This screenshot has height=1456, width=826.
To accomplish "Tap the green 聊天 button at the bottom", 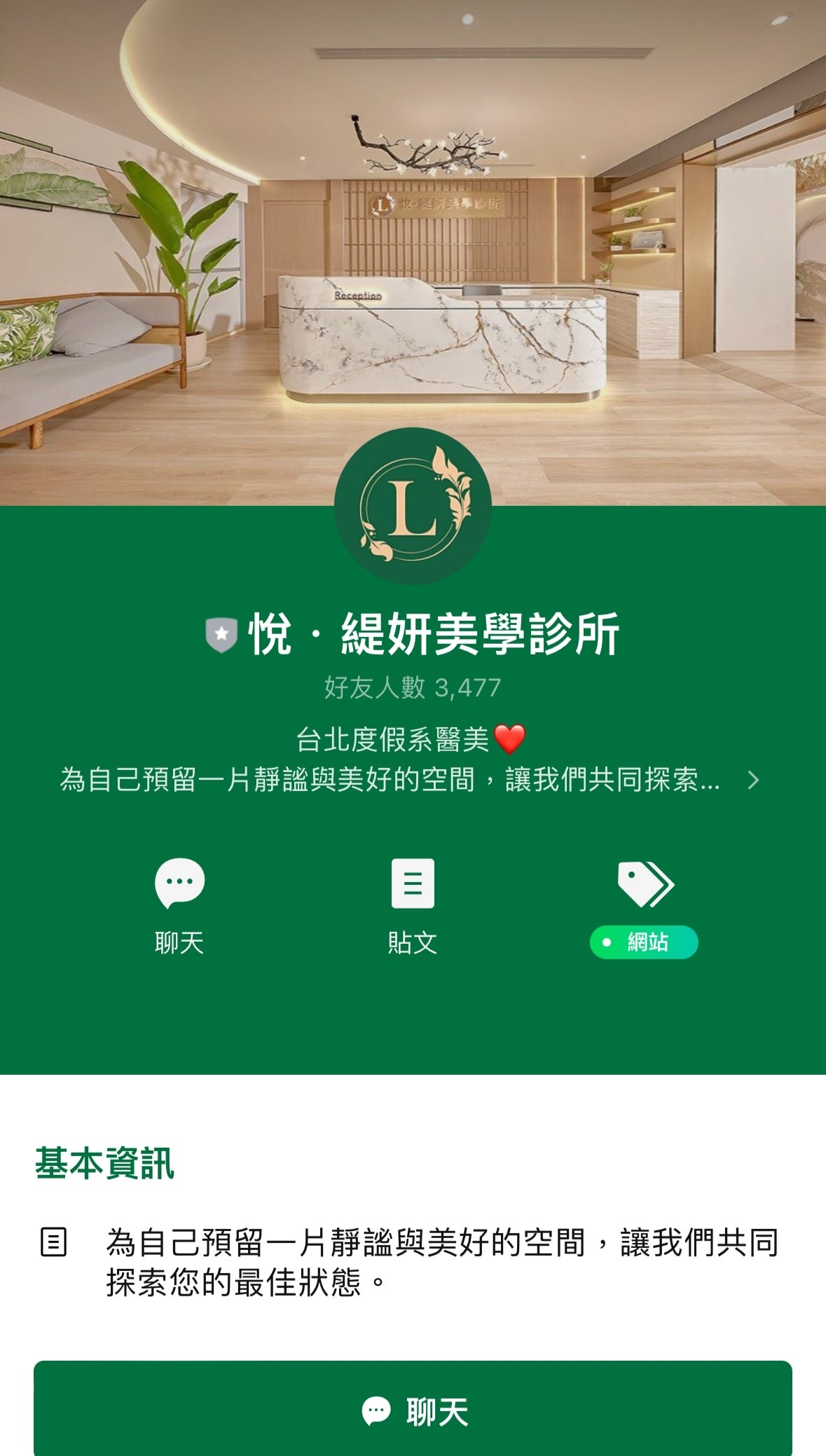I will [413, 1410].
